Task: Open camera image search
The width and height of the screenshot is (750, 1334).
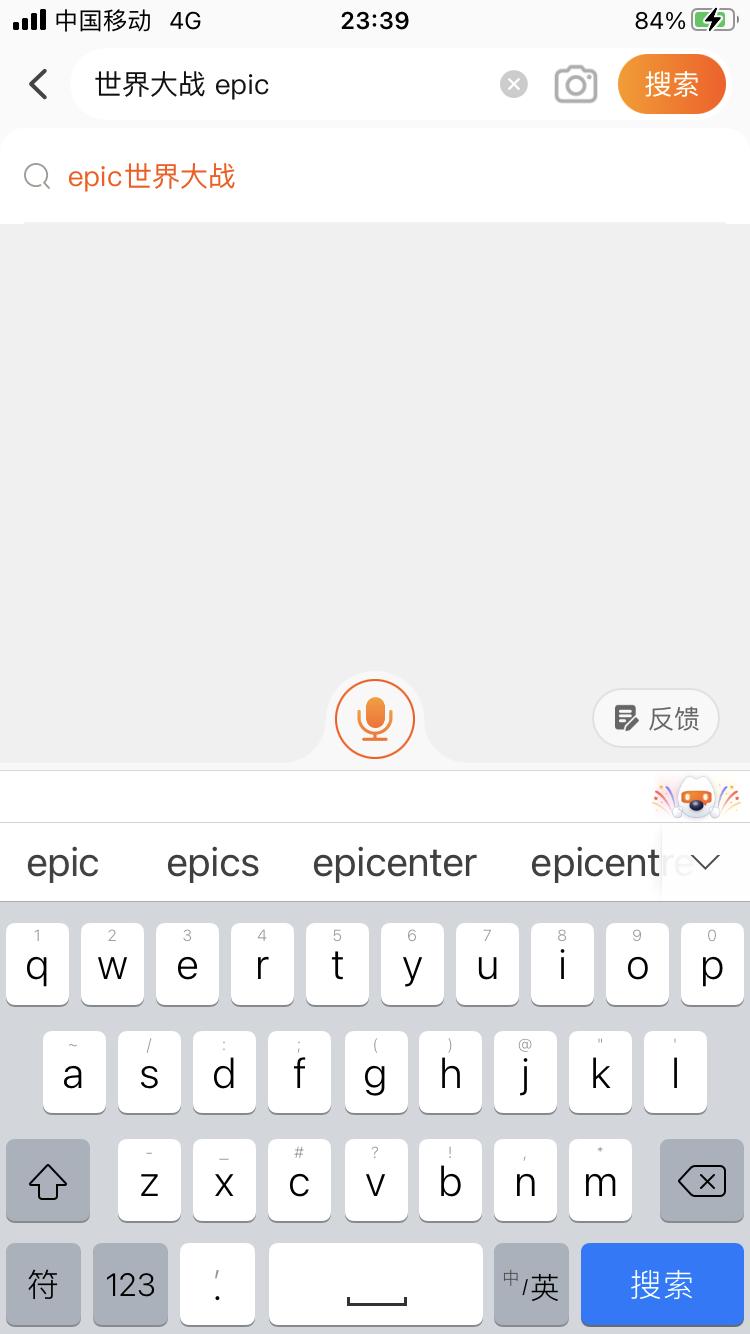Action: click(576, 85)
